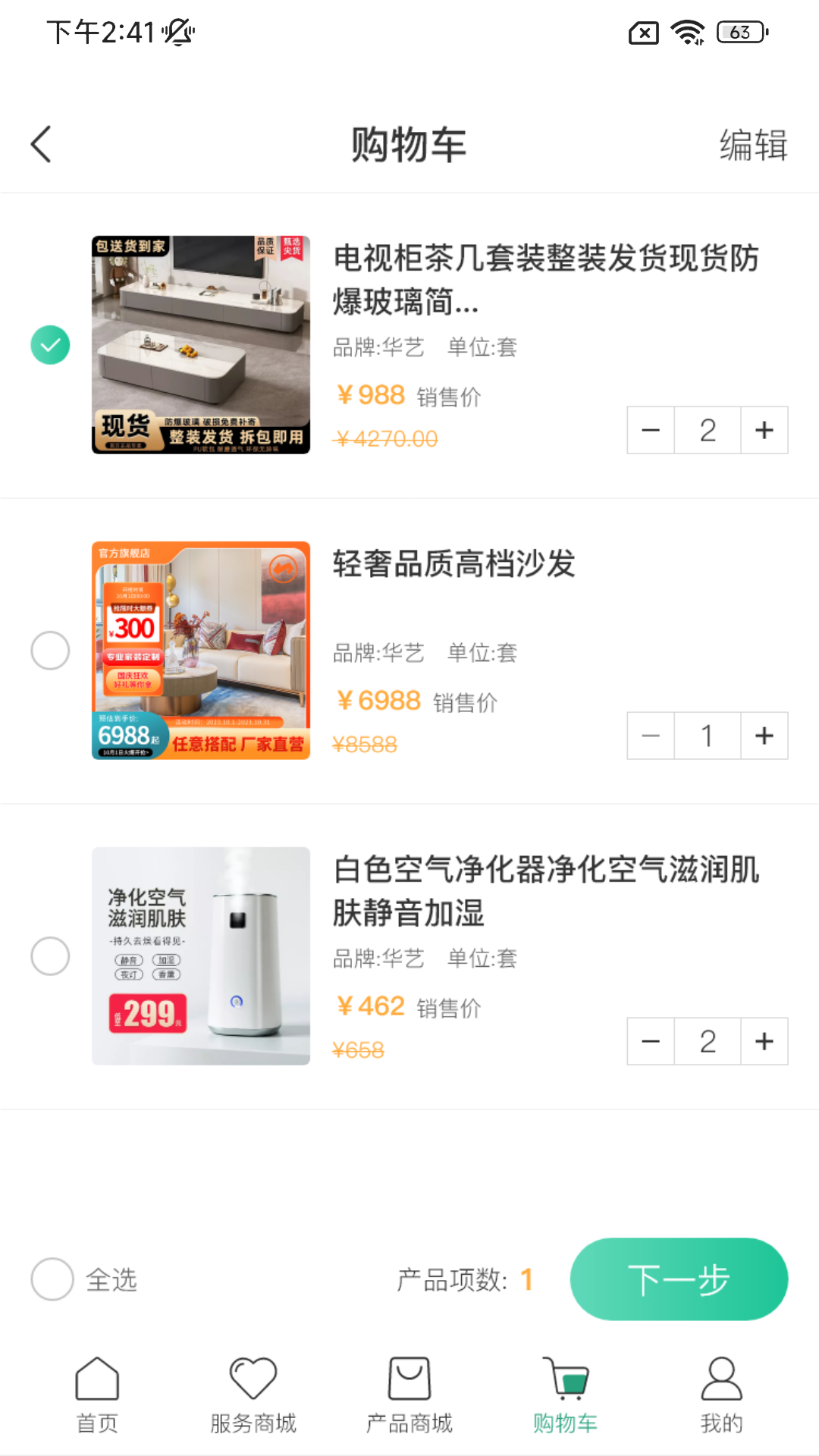The image size is (819, 1456).
Task: Select the 轻奢品质高档沙发 item checkbox
Action: [50, 651]
